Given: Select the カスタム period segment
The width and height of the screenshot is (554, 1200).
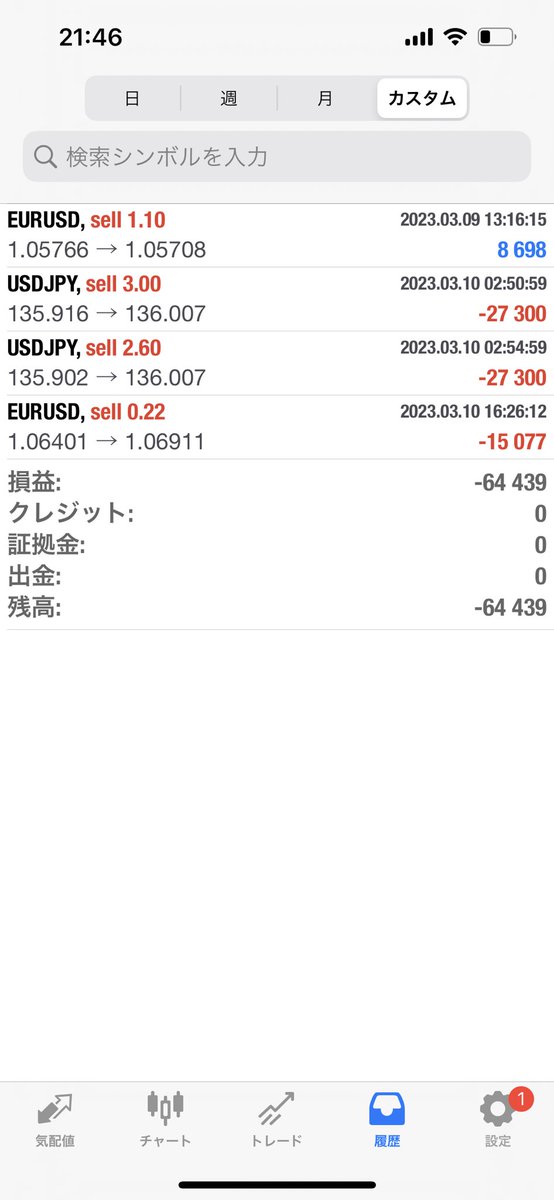Looking at the screenshot, I should tap(421, 98).
